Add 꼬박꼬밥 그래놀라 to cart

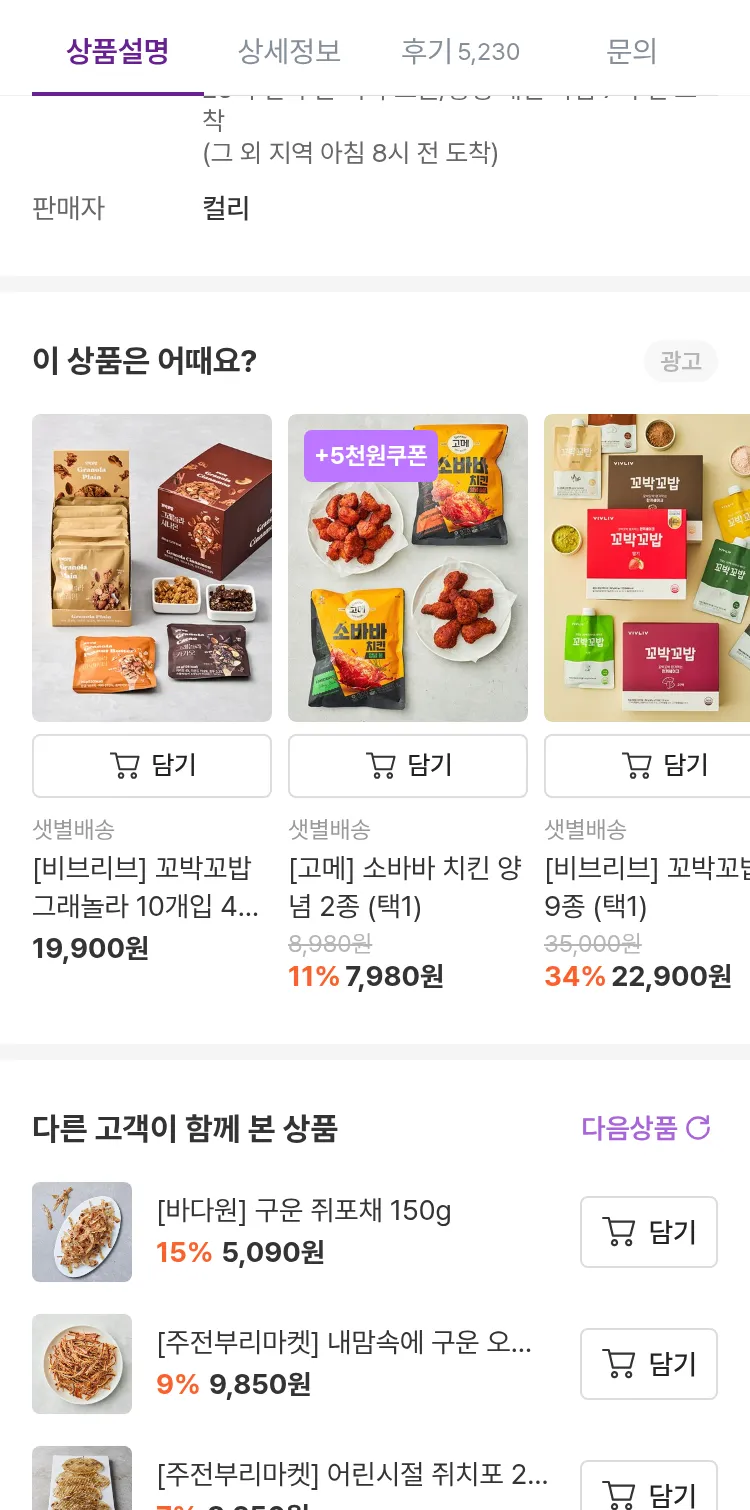152,766
